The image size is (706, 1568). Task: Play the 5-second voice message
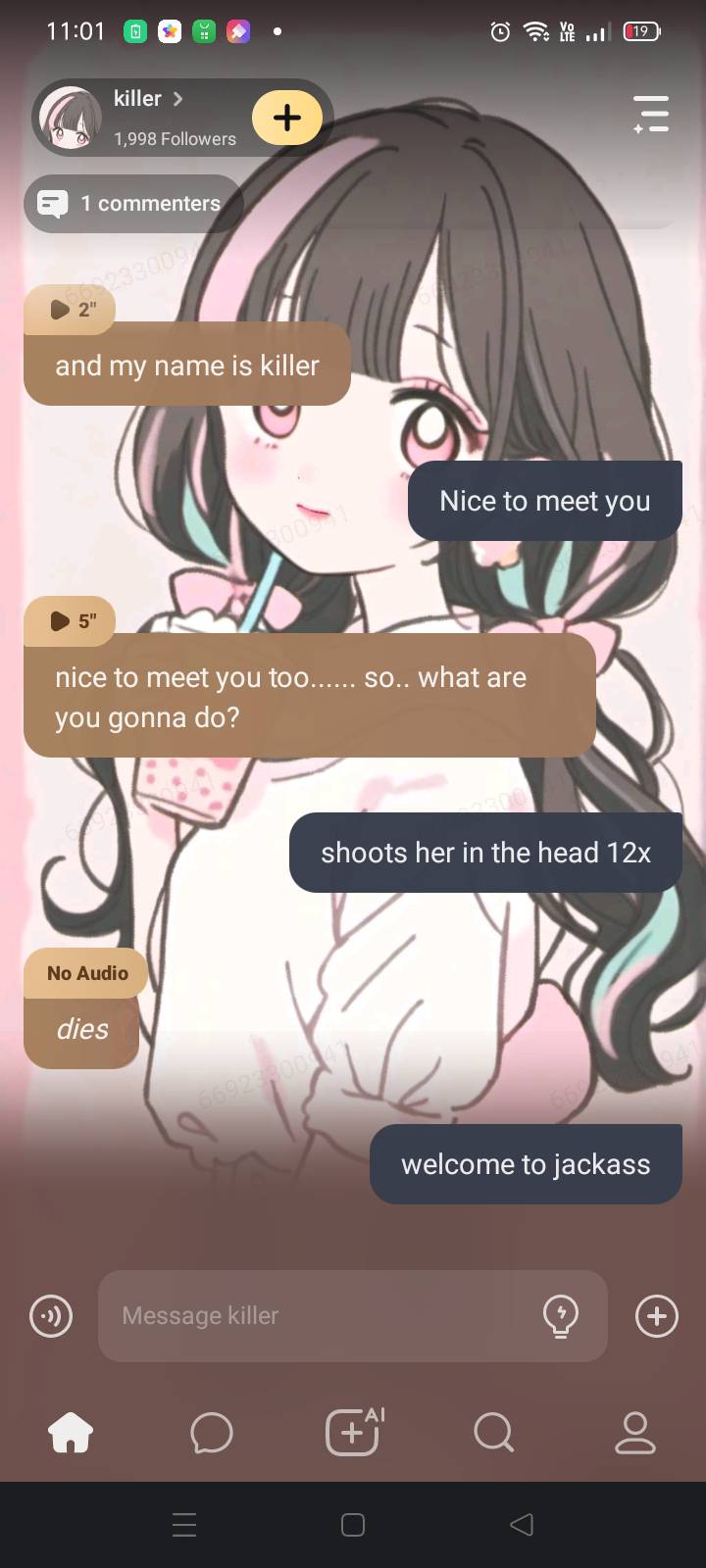point(71,621)
